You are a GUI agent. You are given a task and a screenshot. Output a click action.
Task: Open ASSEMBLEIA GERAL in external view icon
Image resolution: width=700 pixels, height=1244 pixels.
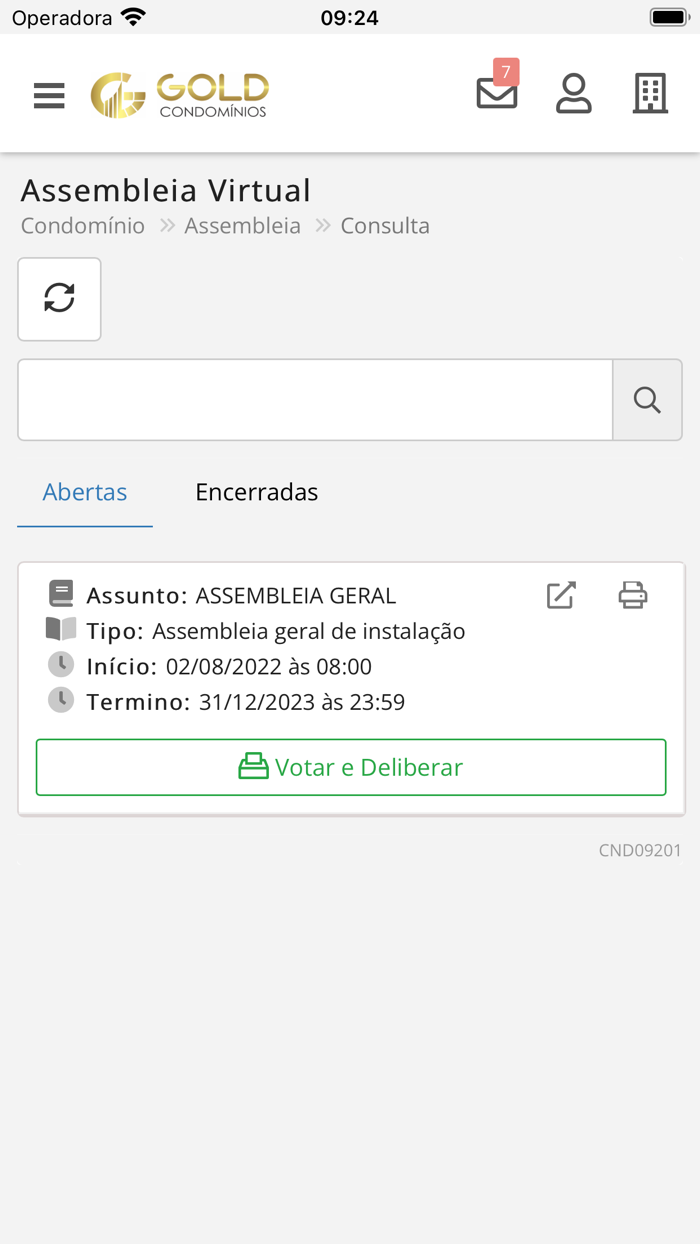coord(561,595)
